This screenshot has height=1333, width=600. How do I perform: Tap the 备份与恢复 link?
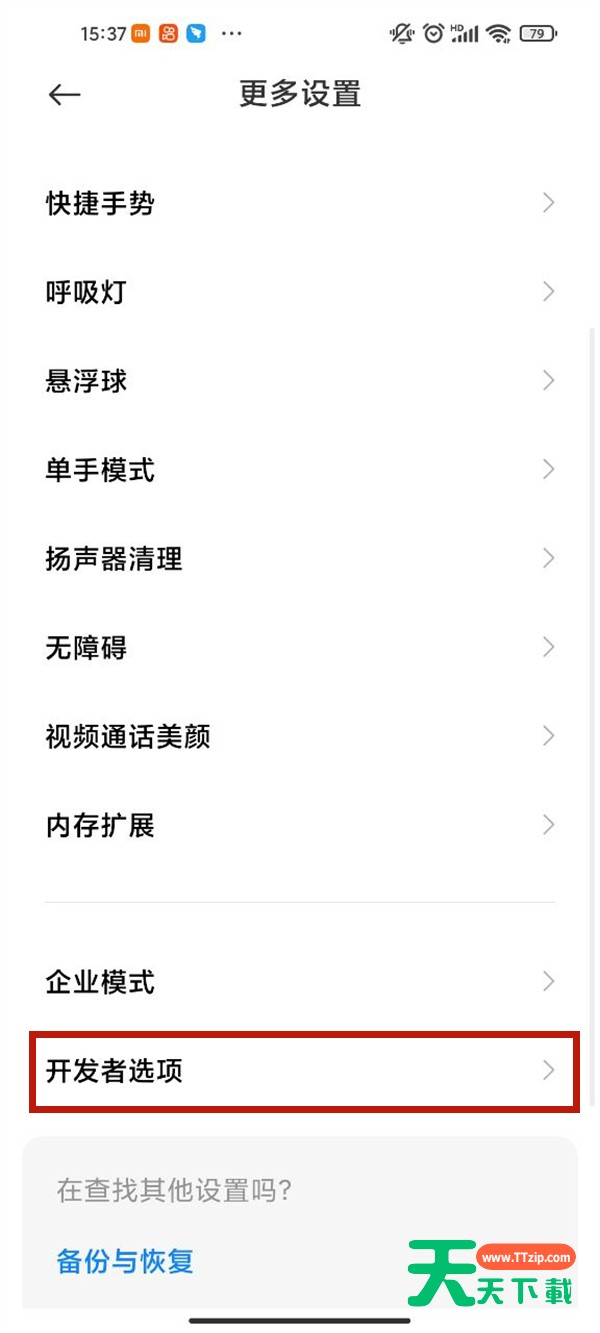pyautogui.click(x=125, y=1261)
